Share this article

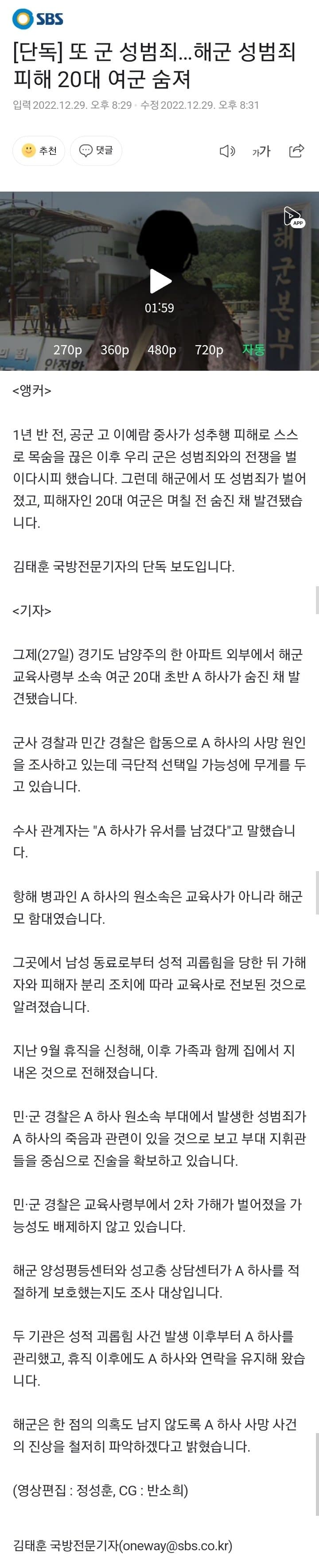click(296, 150)
